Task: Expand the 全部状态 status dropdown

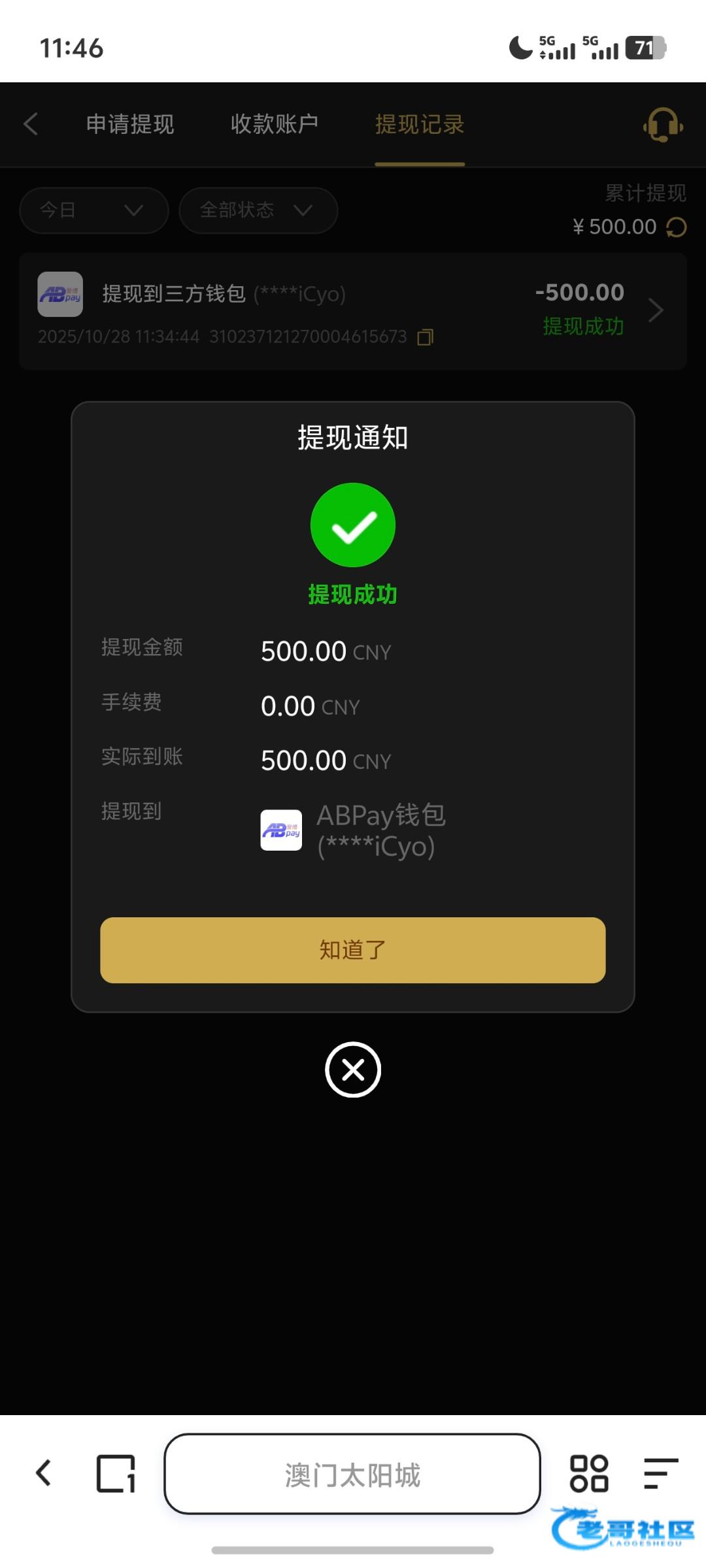Action: click(x=258, y=210)
